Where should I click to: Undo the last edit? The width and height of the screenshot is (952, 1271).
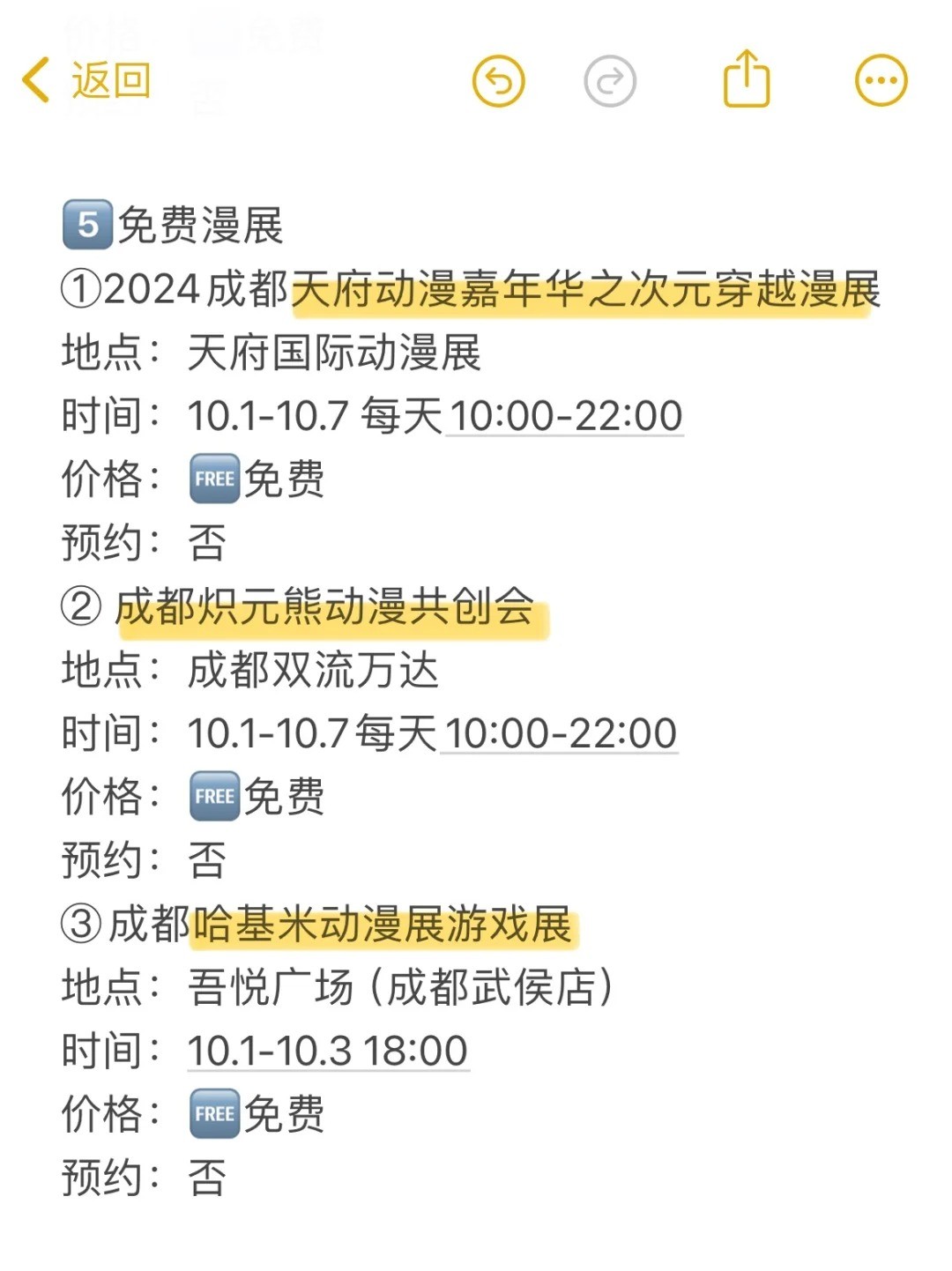pos(499,81)
